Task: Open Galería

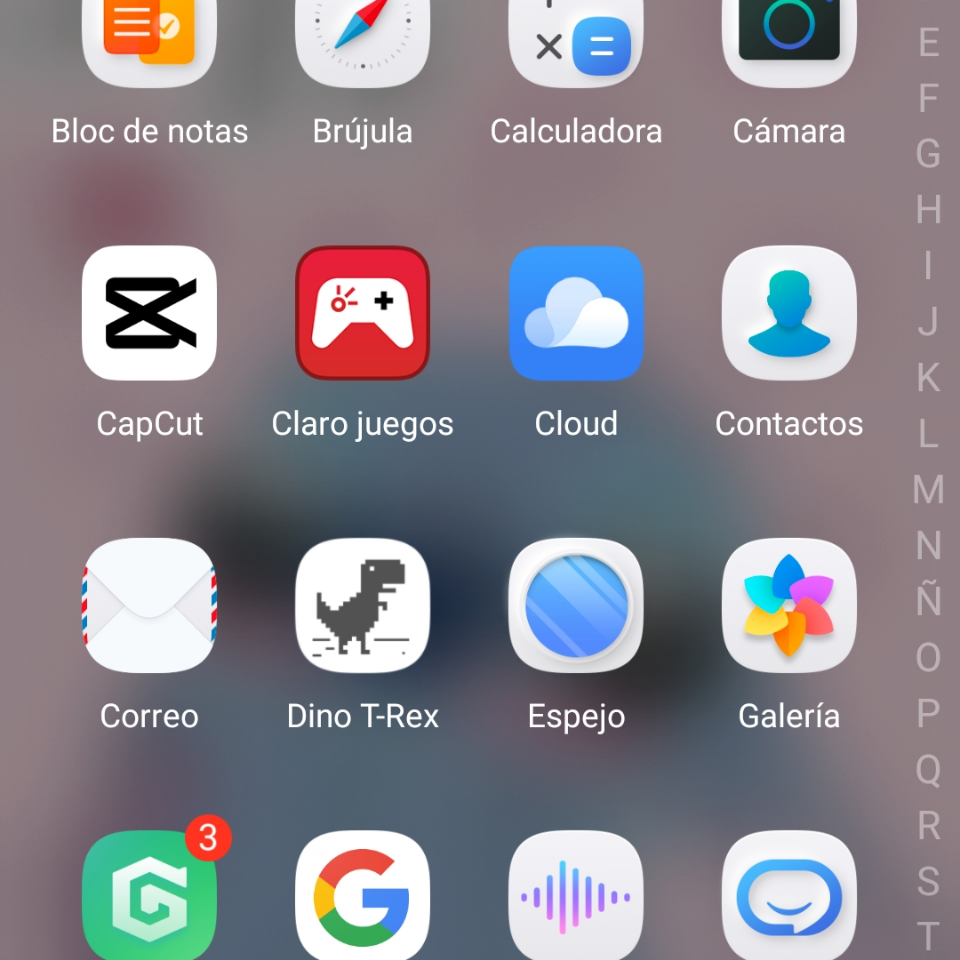Action: (789, 605)
